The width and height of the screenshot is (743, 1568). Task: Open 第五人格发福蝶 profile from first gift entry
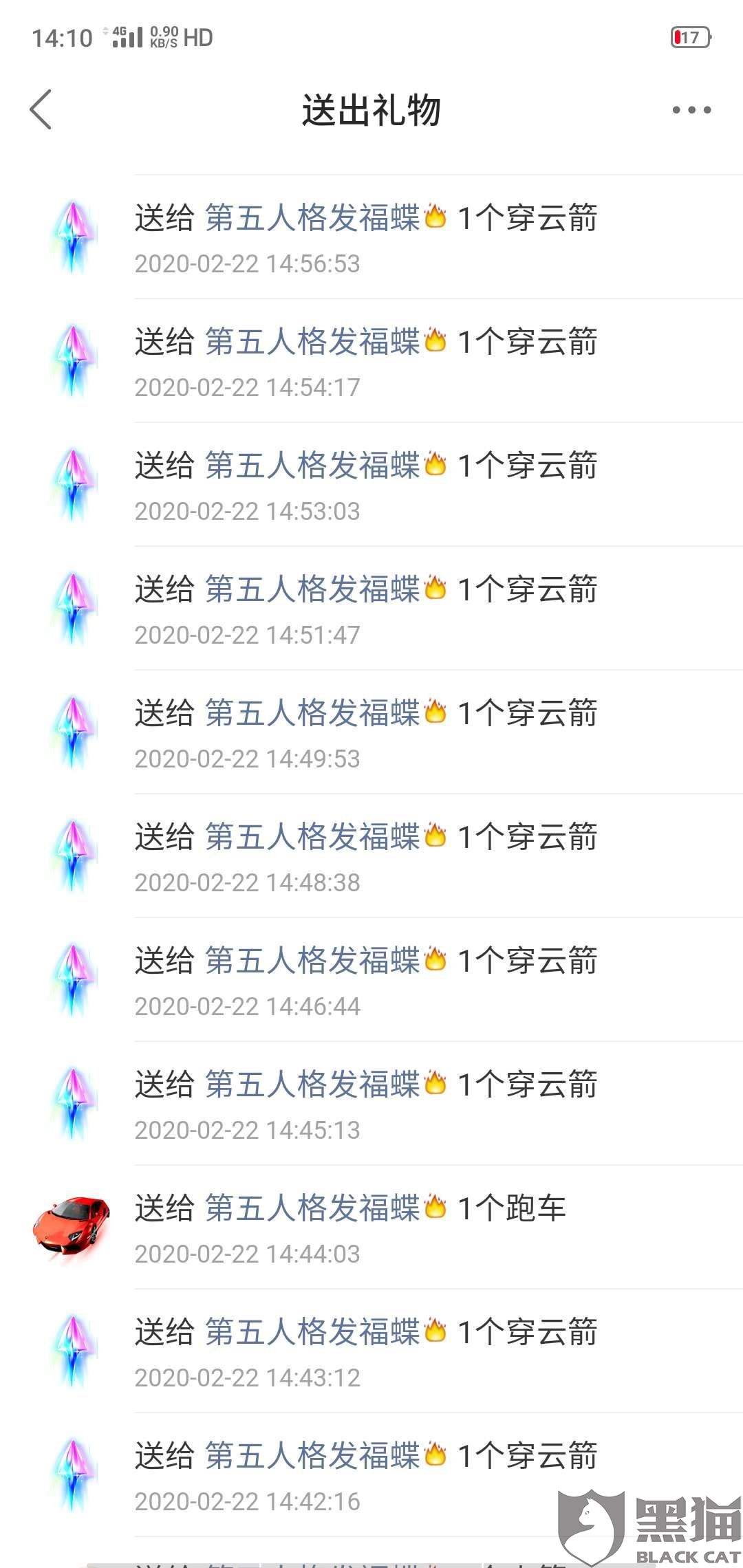pyautogui.click(x=313, y=217)
